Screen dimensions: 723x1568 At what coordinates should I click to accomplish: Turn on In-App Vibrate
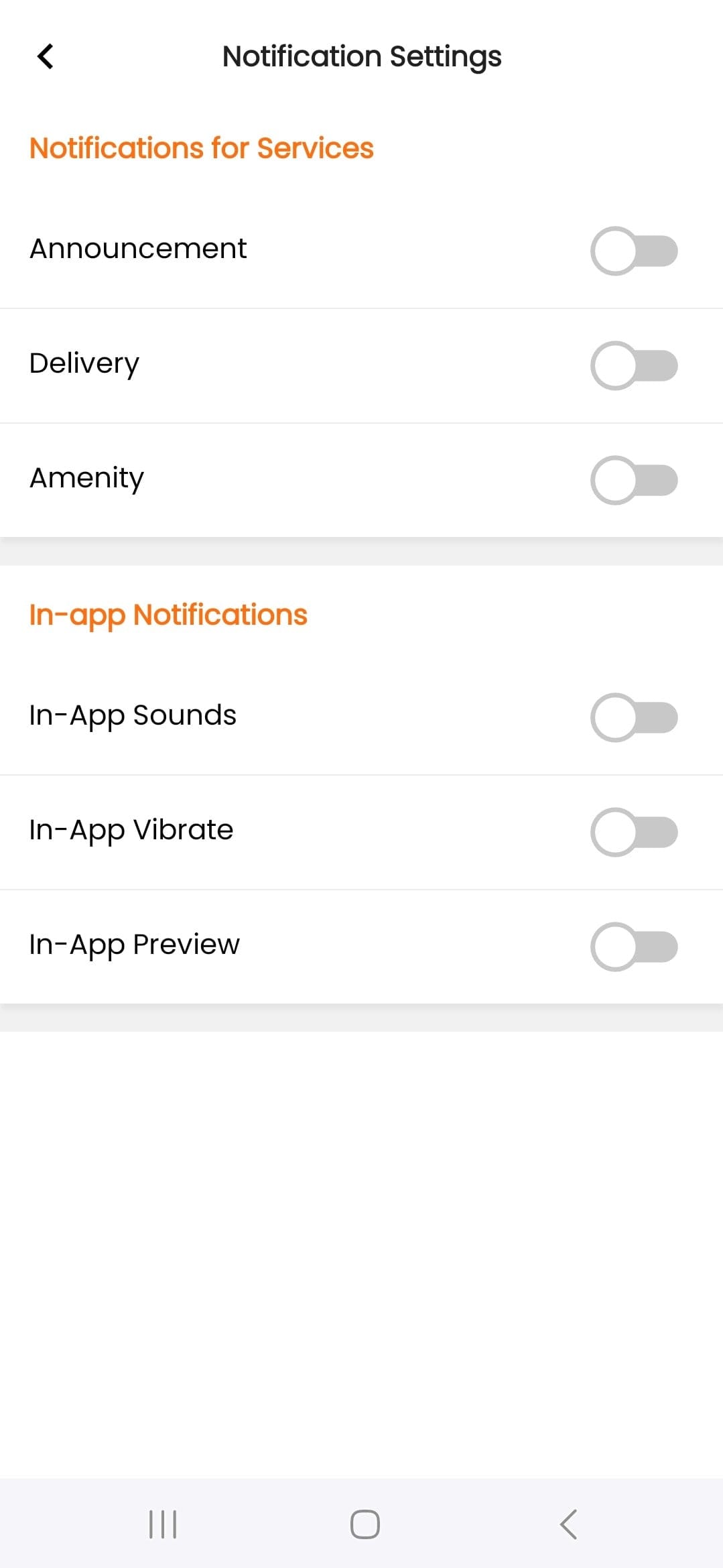click(633, 832)
